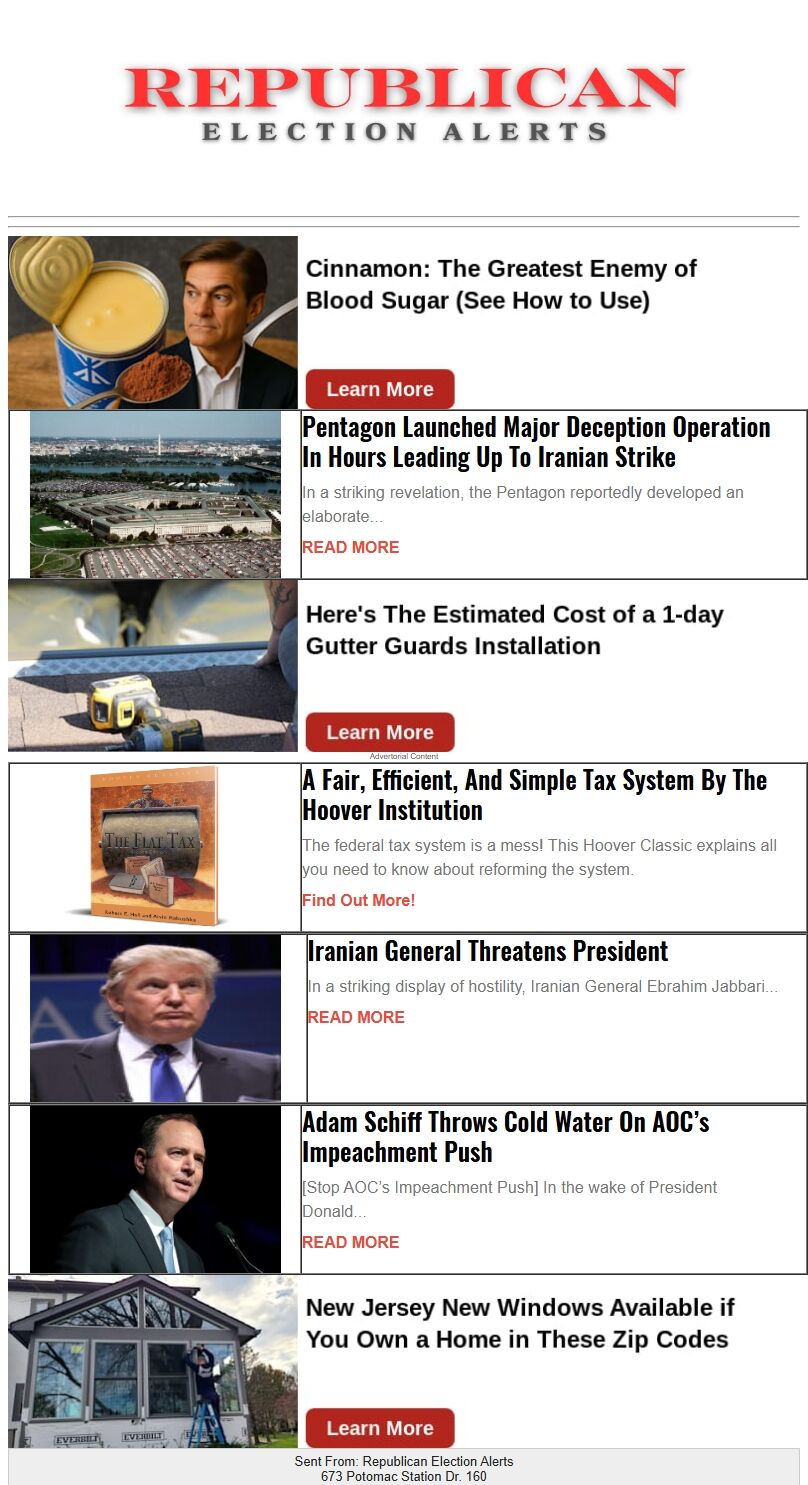Open the New Jersey windows ad image
This screenshot has height=1485, width=808.
click(x=153, y=1361)
